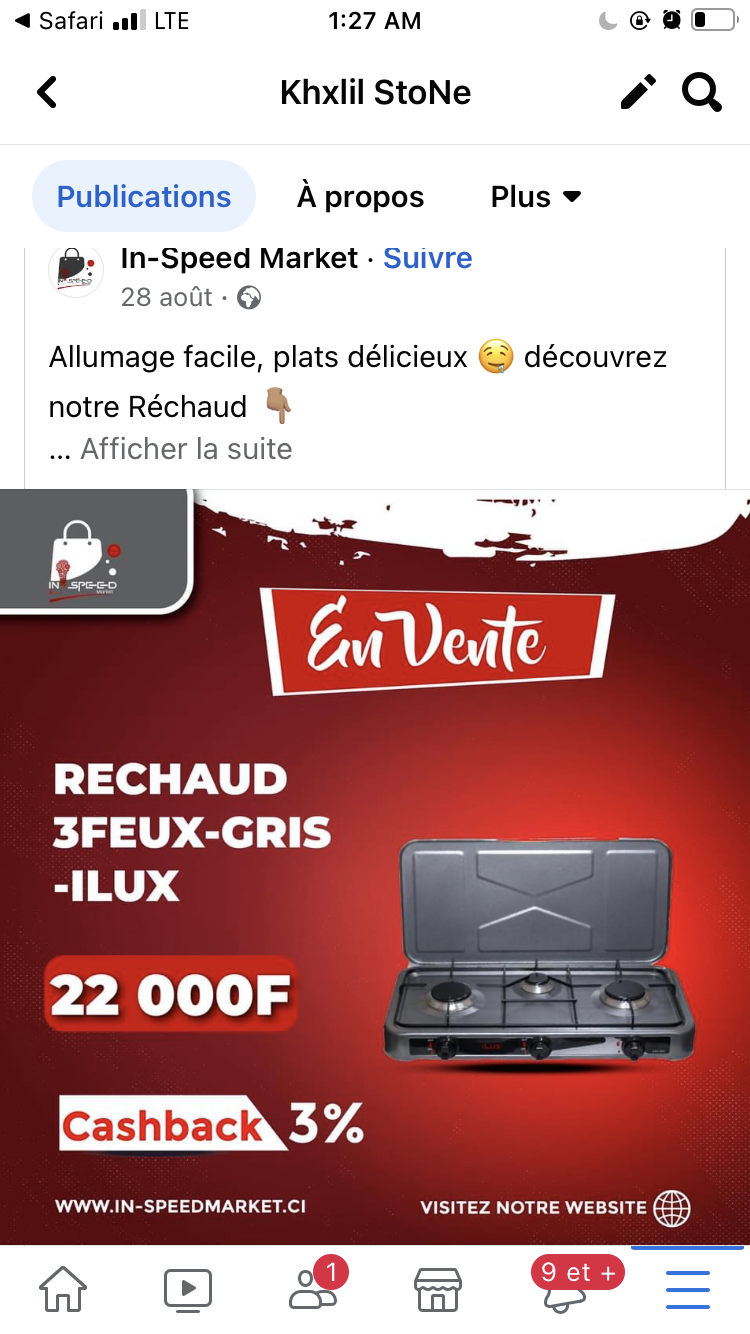Open the In-Speed Market page name
The image size is (750, 1334).
pyautogui.click(x=239, y=258)
